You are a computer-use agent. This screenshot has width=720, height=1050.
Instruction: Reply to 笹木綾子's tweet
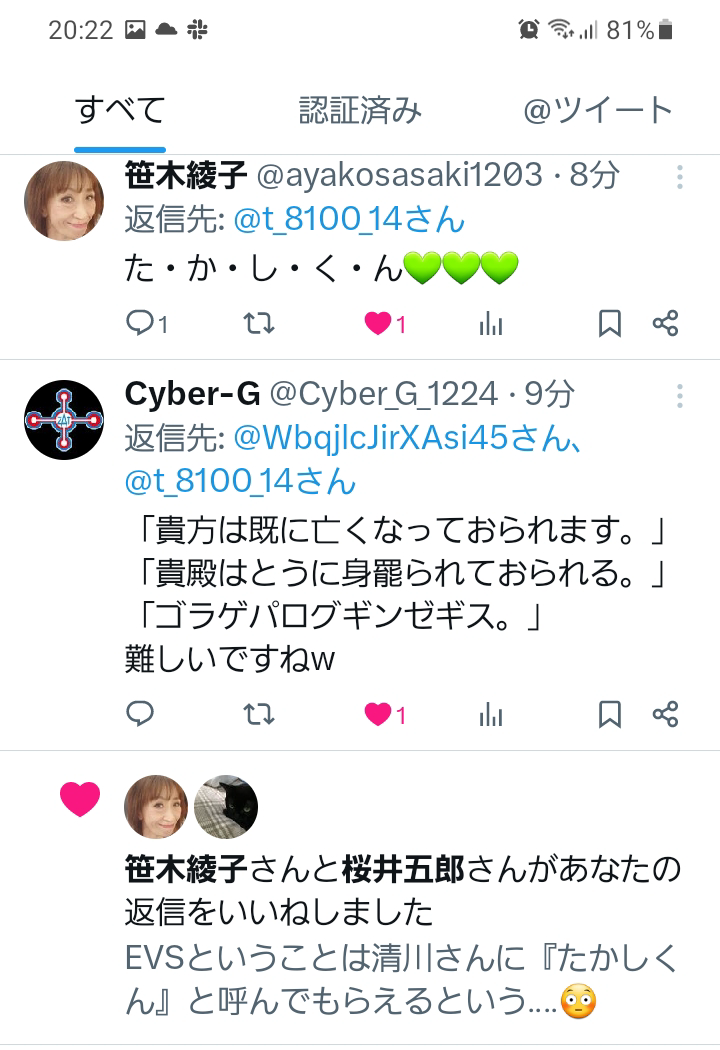(141, 323)
